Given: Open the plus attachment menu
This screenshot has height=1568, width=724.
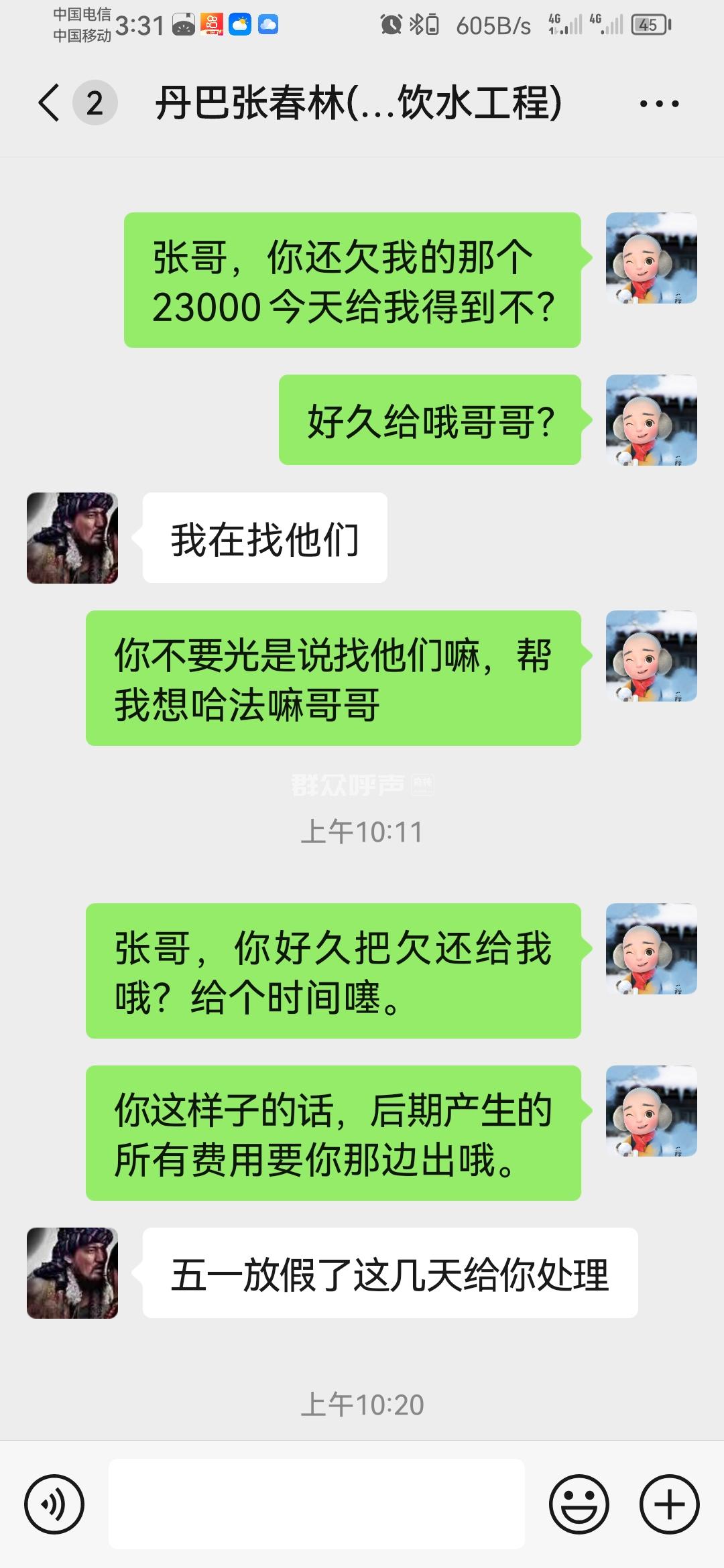Looking at the screenshot, I should tap(669, 1504).
